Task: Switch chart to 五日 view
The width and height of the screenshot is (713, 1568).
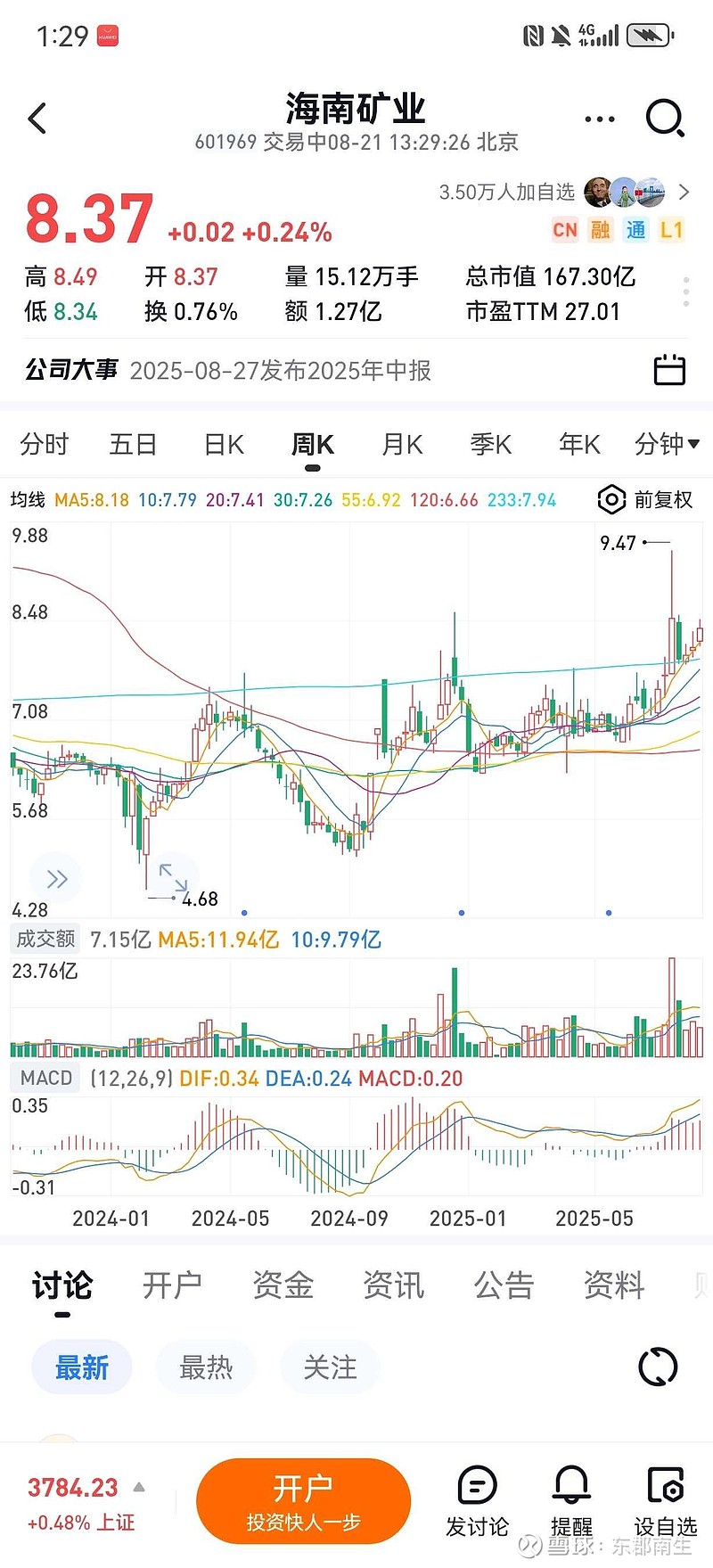Action: coord(134,444)
